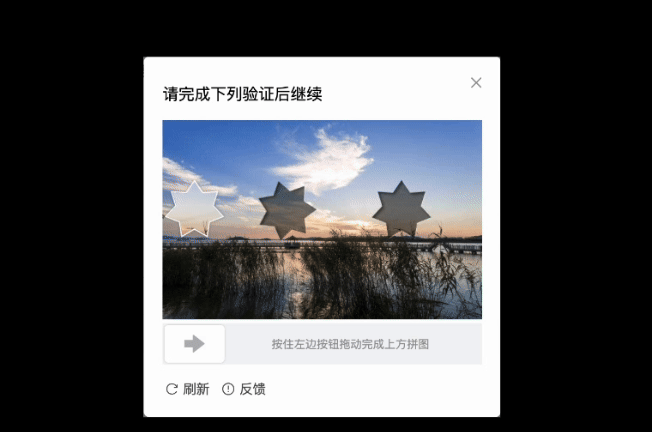The height and width of the screenshot is (432, 652).
Task: Refresh the captcha puzzle image
Action: pyautogui.click(x=187, y=389)
